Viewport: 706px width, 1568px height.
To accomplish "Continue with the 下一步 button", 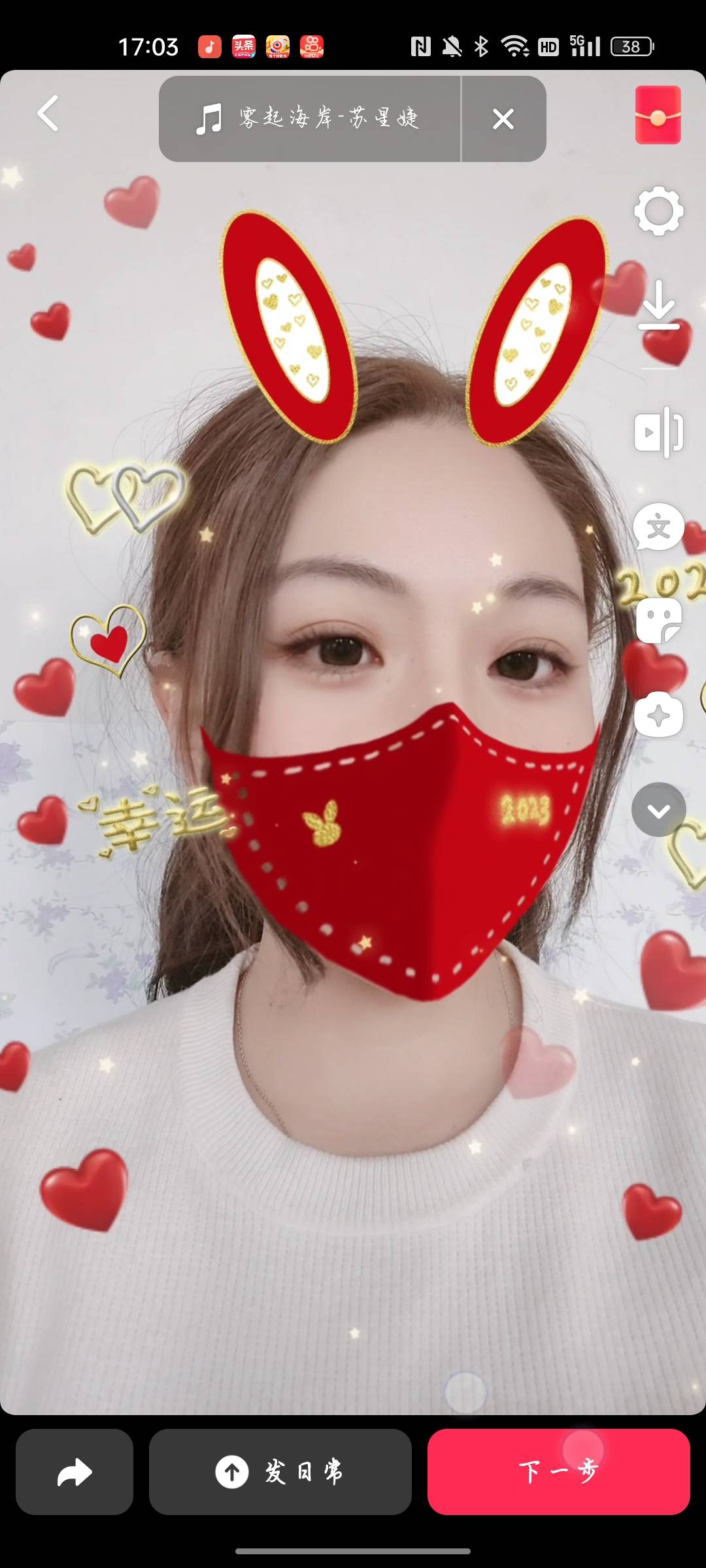I will tap(558, 1471).
